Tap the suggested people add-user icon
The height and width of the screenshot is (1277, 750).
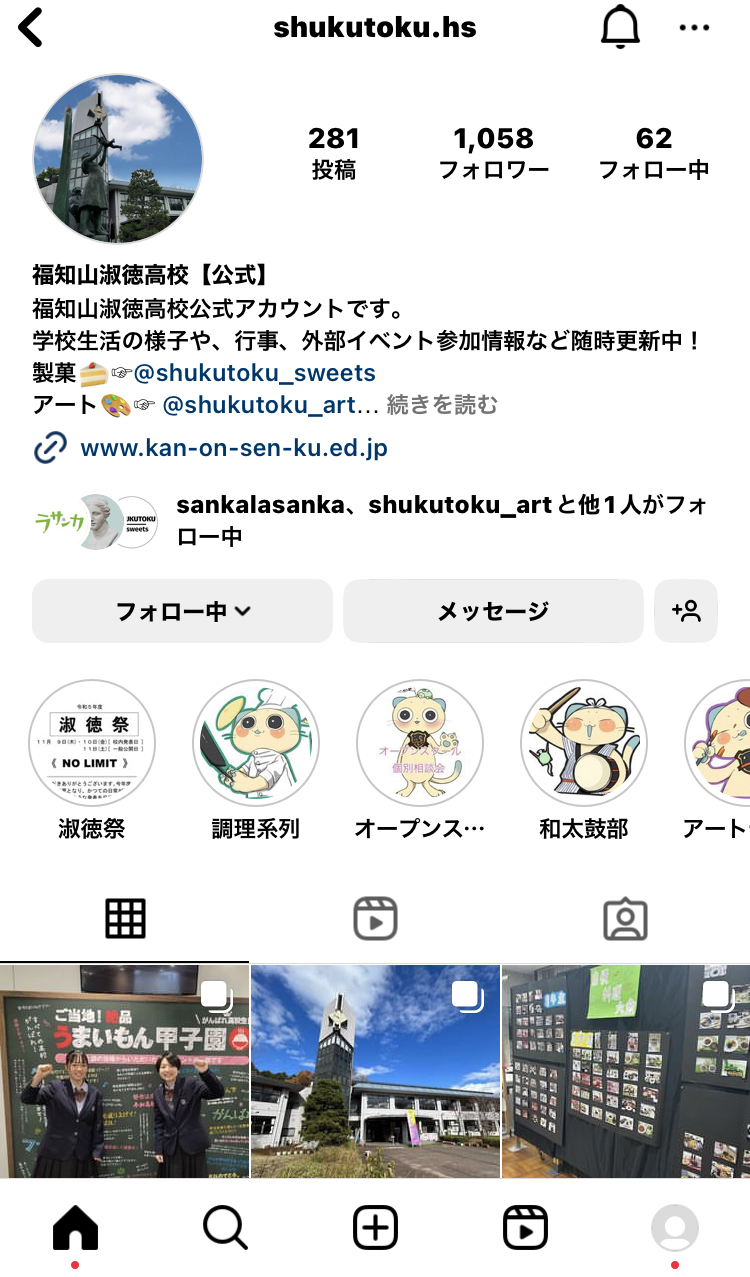[686, 611]
